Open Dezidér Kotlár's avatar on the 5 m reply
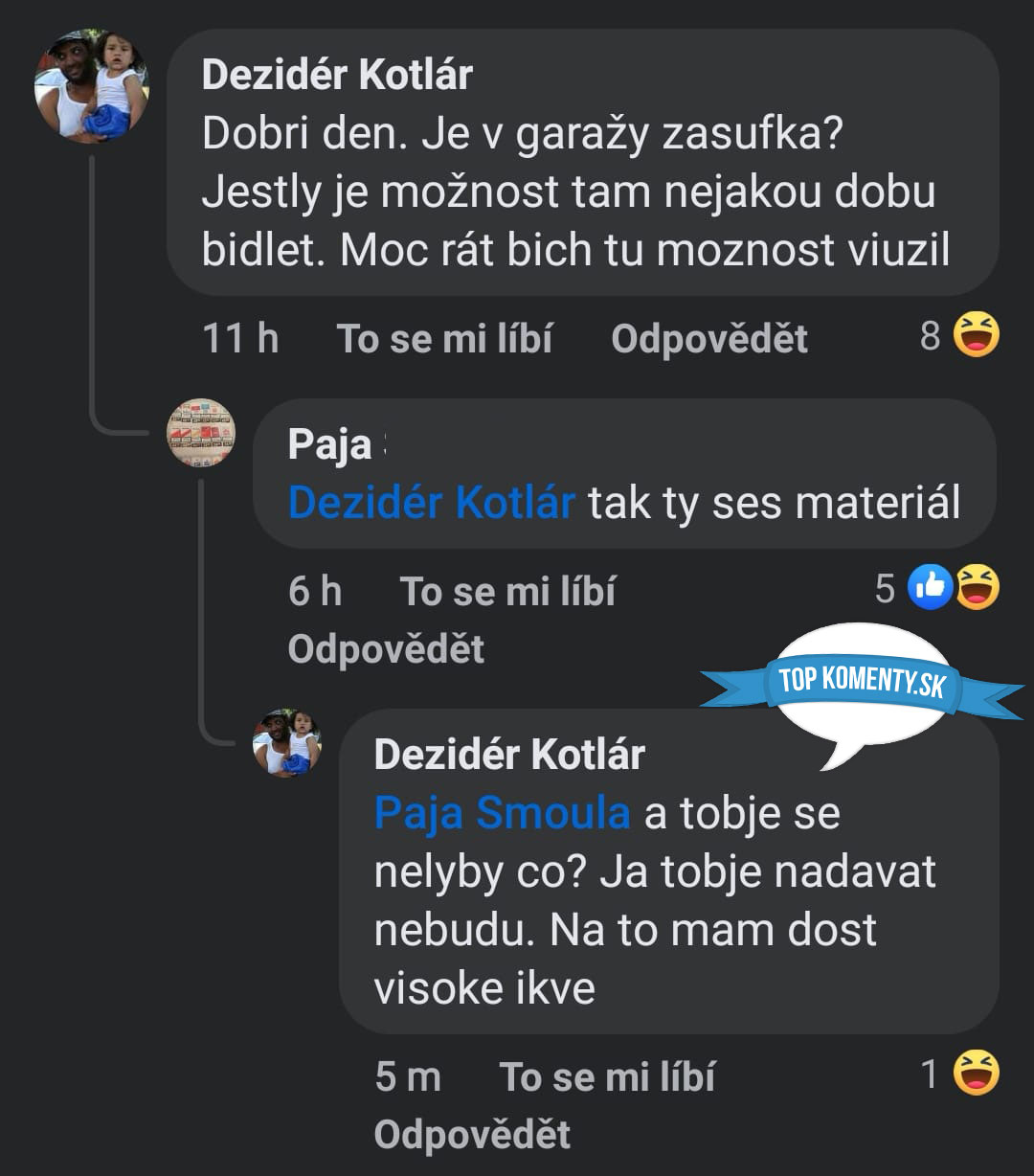The width and height of the screenshot is (1034, 1176). click(x=287, y=743)
